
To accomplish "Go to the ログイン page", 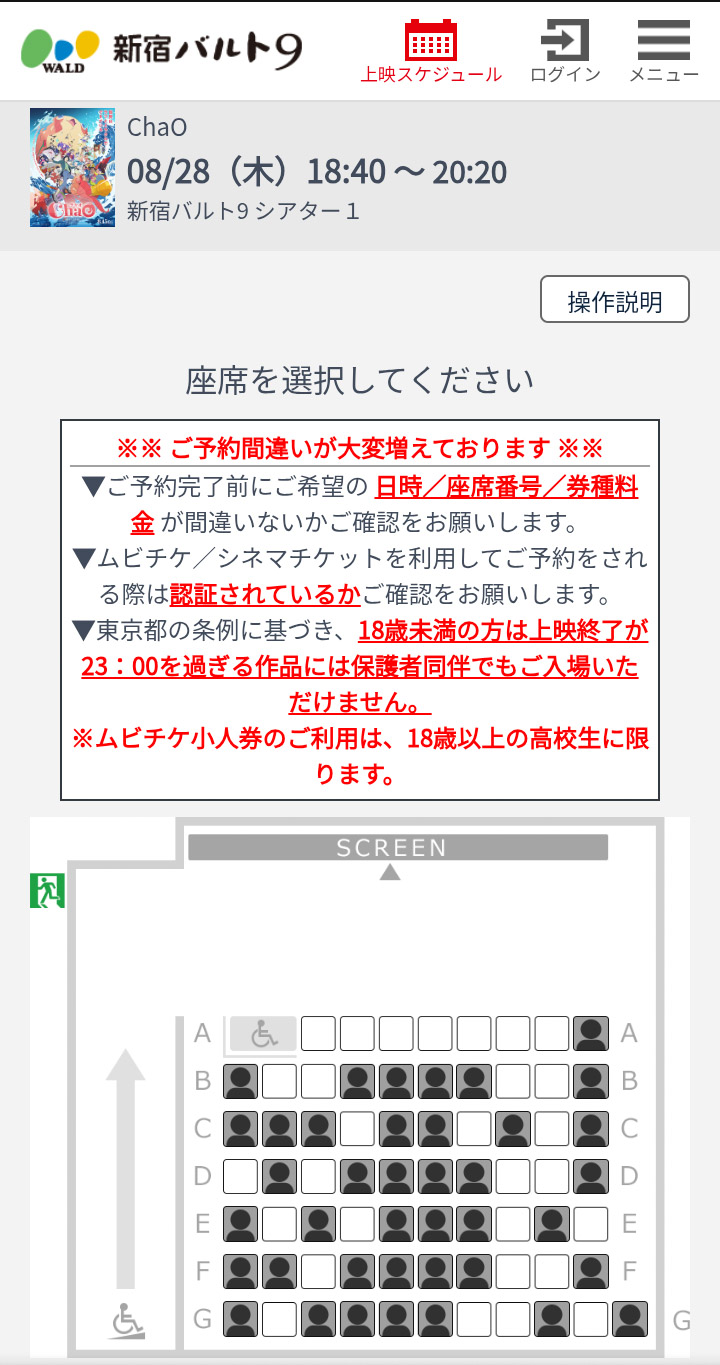I will [x=565, y=51].
